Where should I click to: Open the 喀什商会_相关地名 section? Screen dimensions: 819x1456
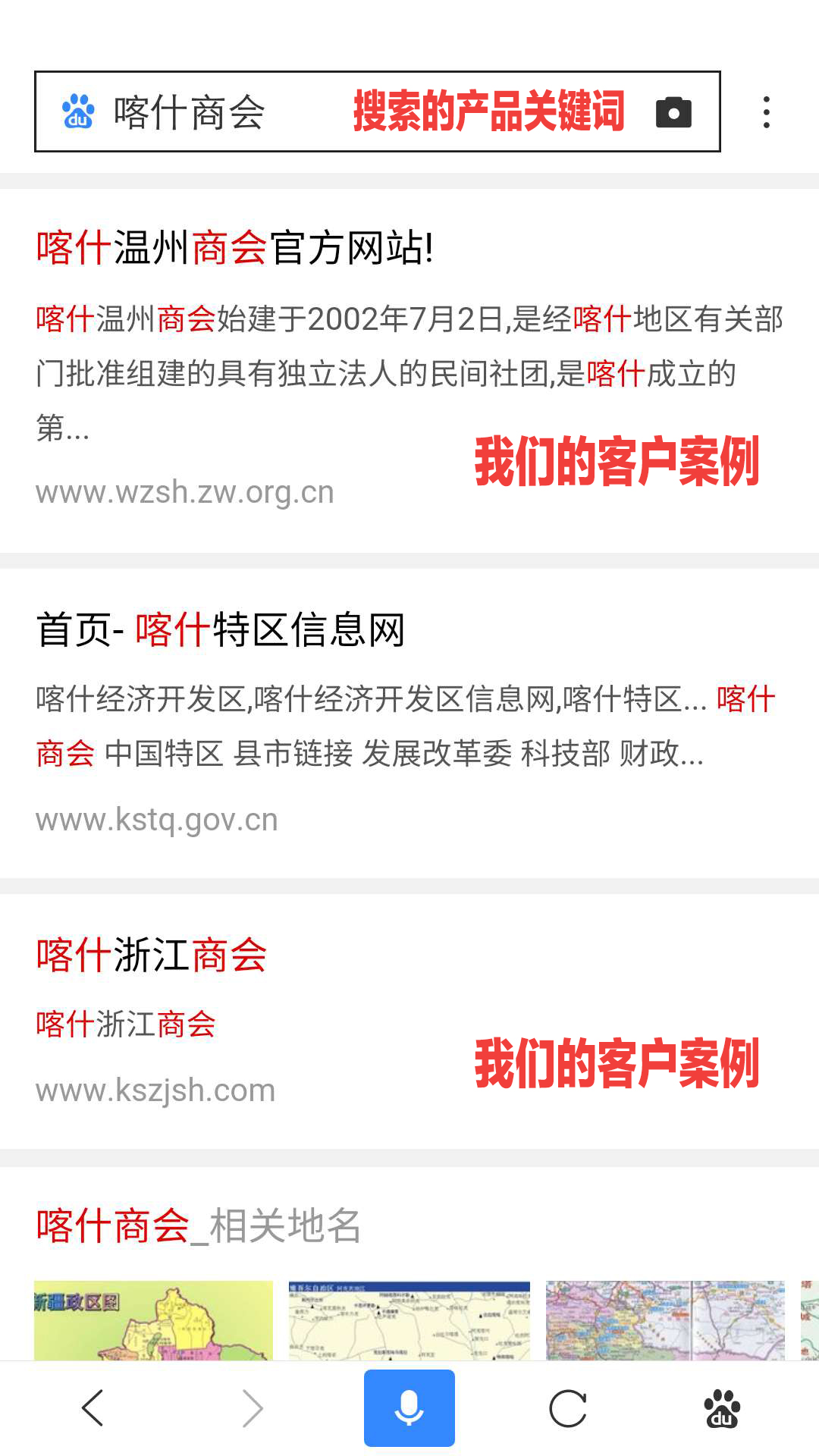coord(199,1225)
